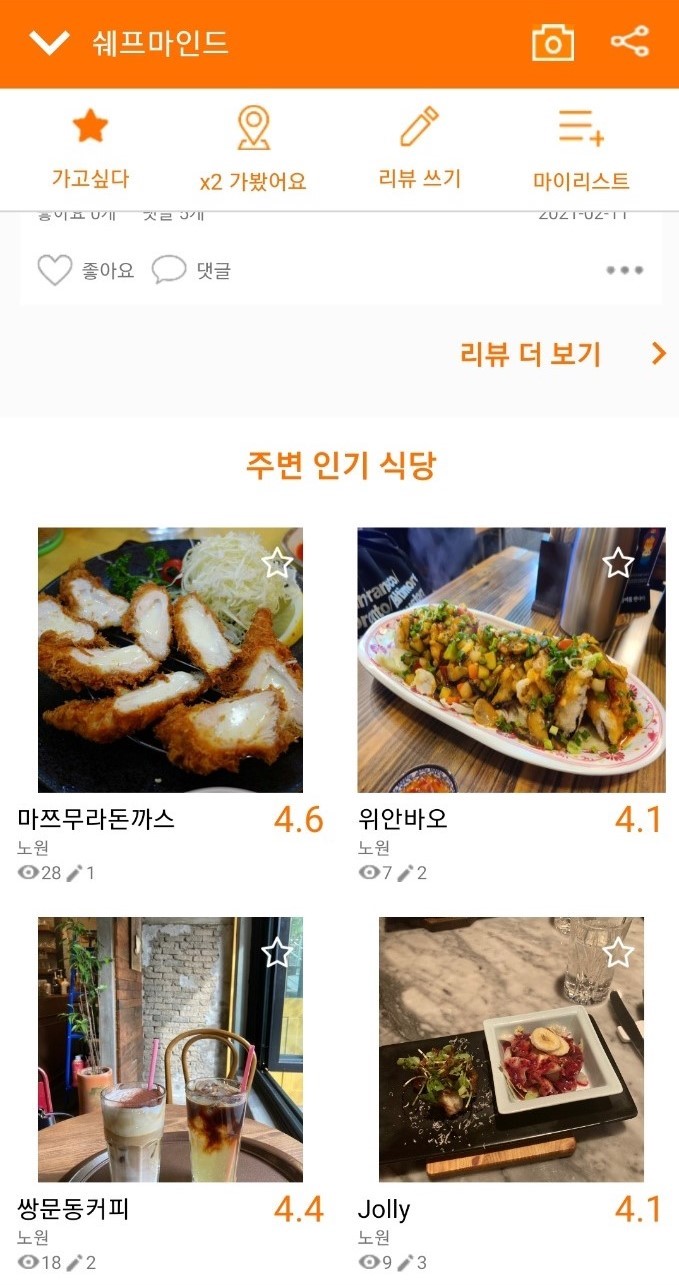679x1285 pixels.
Task: Mark restaurant as 가고싶다
Action: pos(90,150)
